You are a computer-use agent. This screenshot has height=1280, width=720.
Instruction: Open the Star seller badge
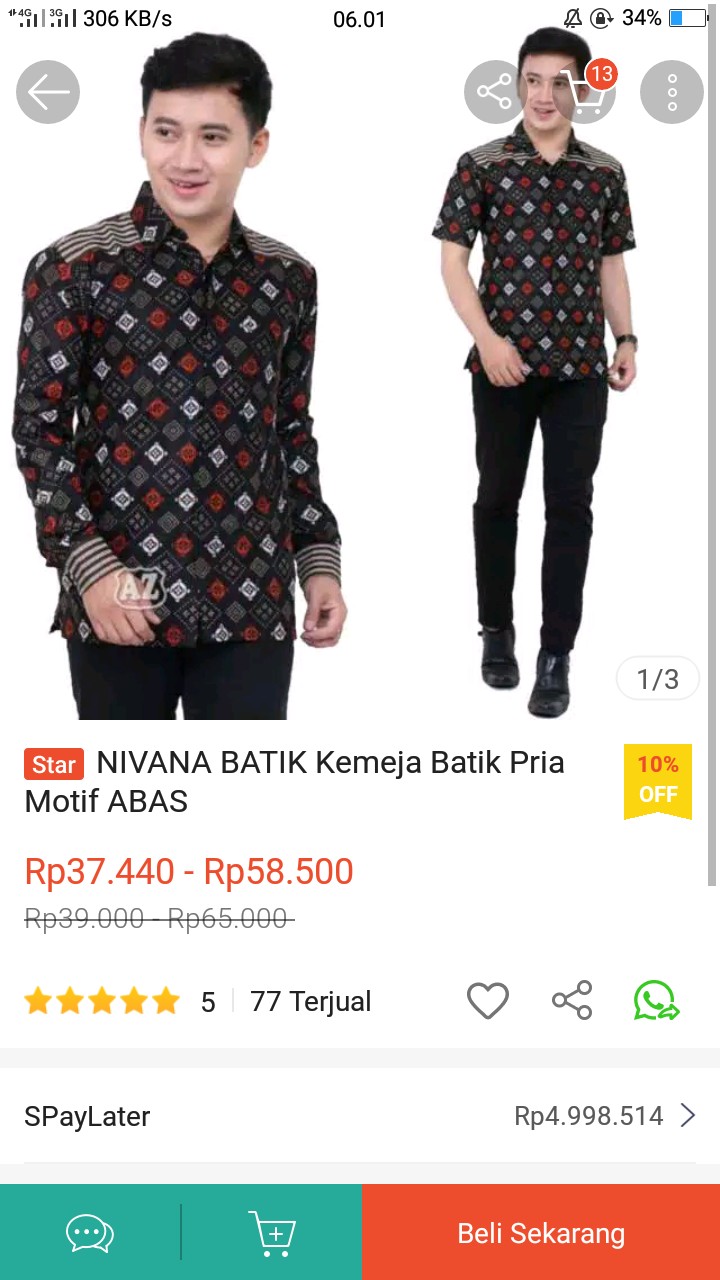pos(52,764)
